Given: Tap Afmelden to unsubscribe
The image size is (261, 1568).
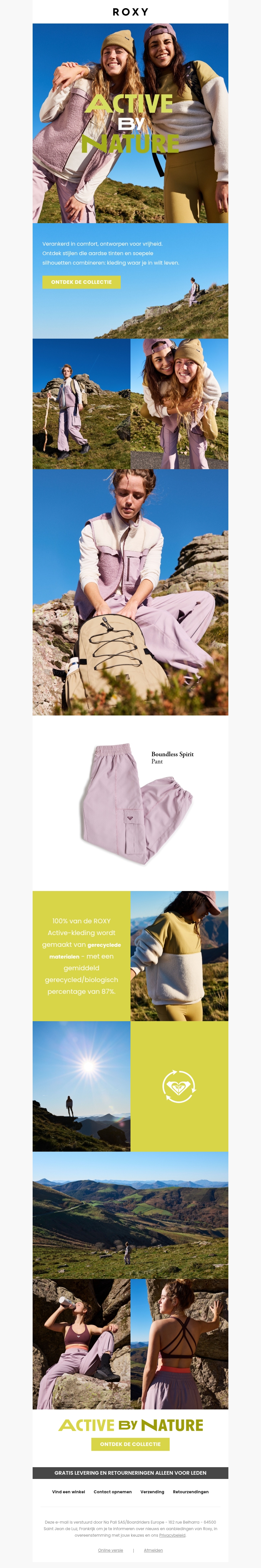Looking at the screenshot, I should click(153, 1550).
